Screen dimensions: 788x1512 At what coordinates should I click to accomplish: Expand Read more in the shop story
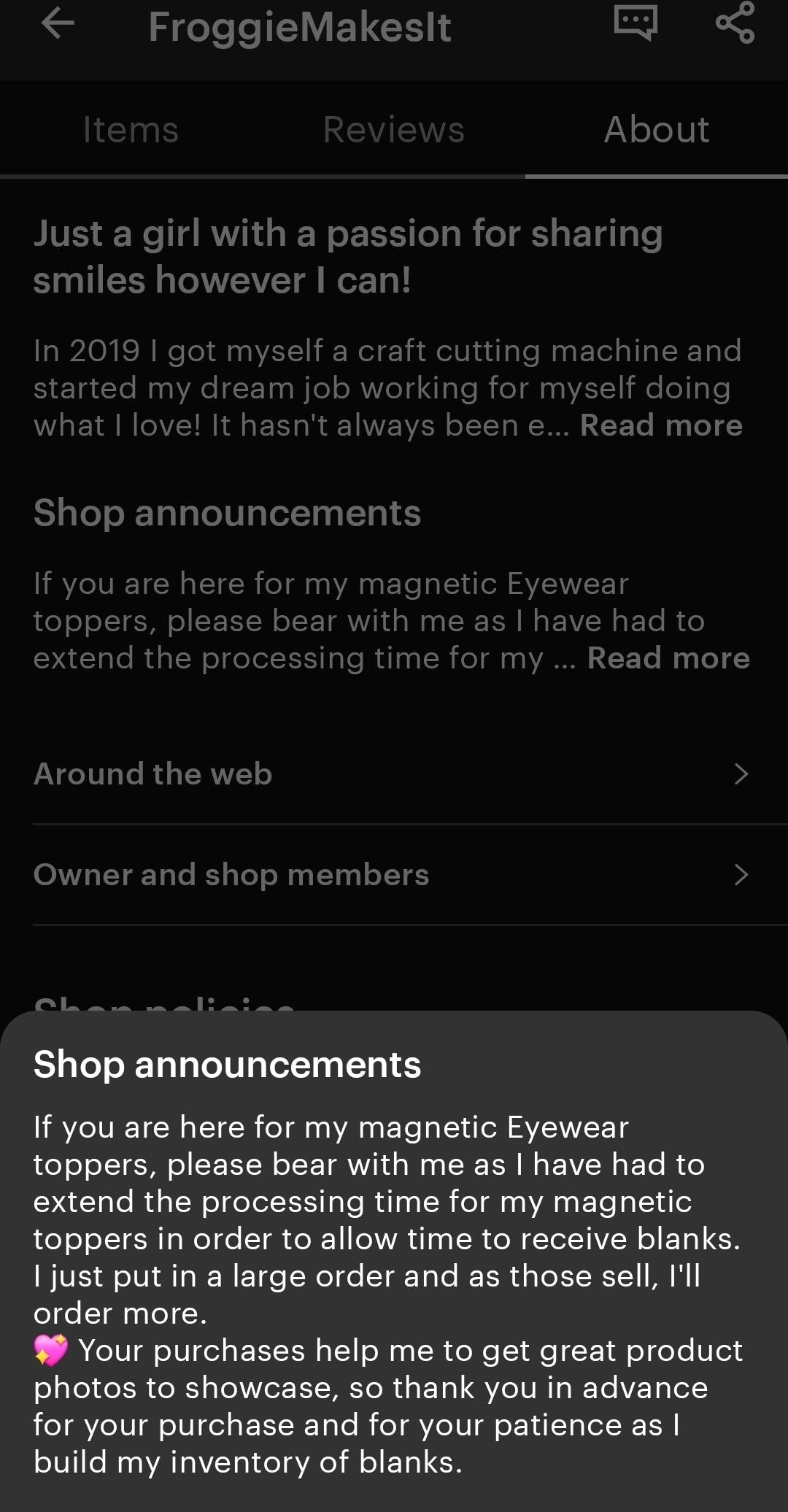click(661, 425)
